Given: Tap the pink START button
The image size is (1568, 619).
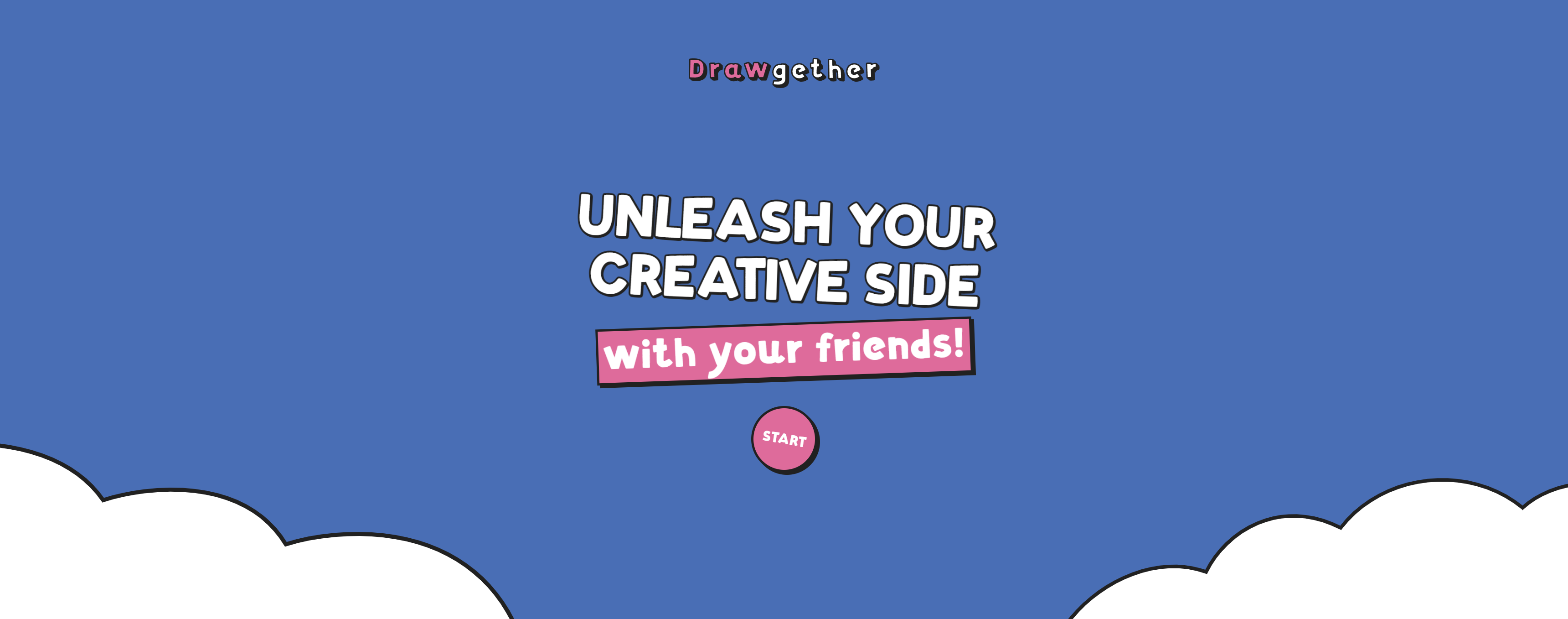Looking at the screenshot, I should [x=784, y=439].
